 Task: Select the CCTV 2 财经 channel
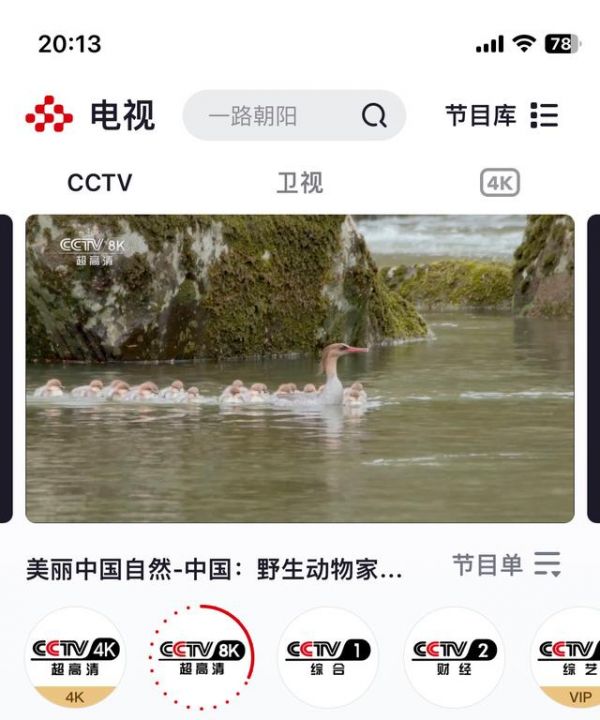point(455,657)
